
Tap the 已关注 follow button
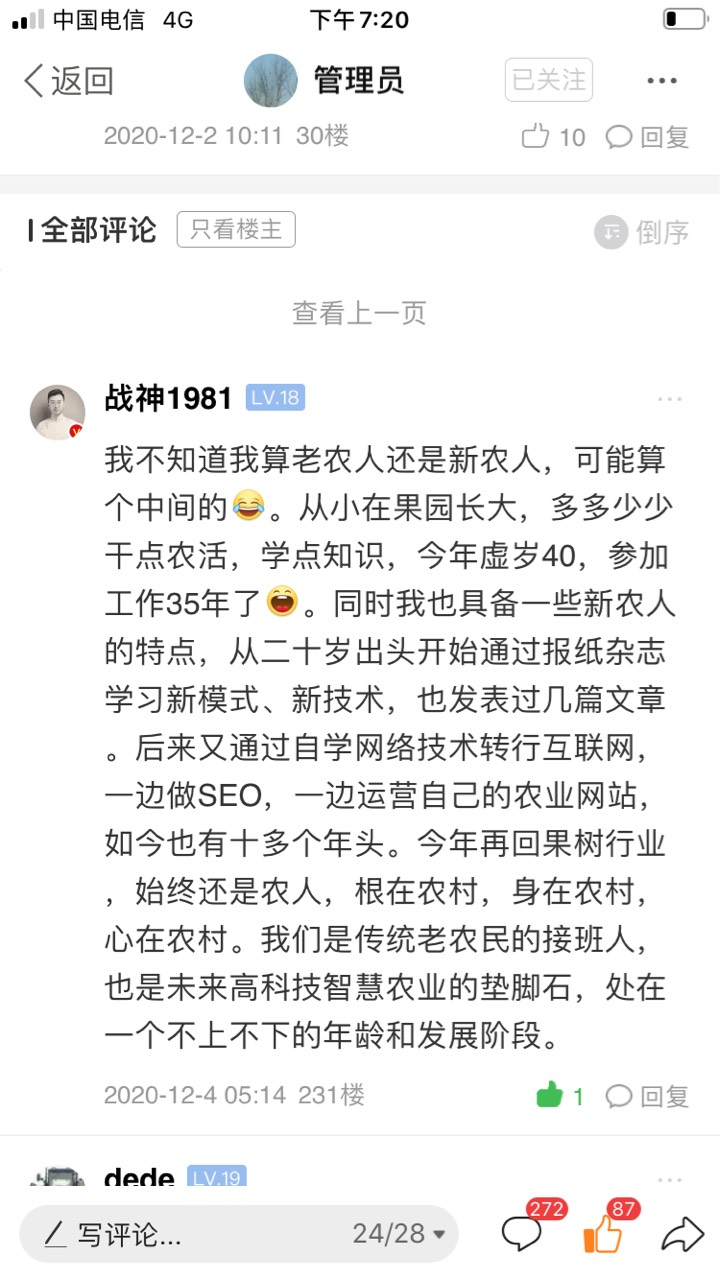(x=548, y=80)
